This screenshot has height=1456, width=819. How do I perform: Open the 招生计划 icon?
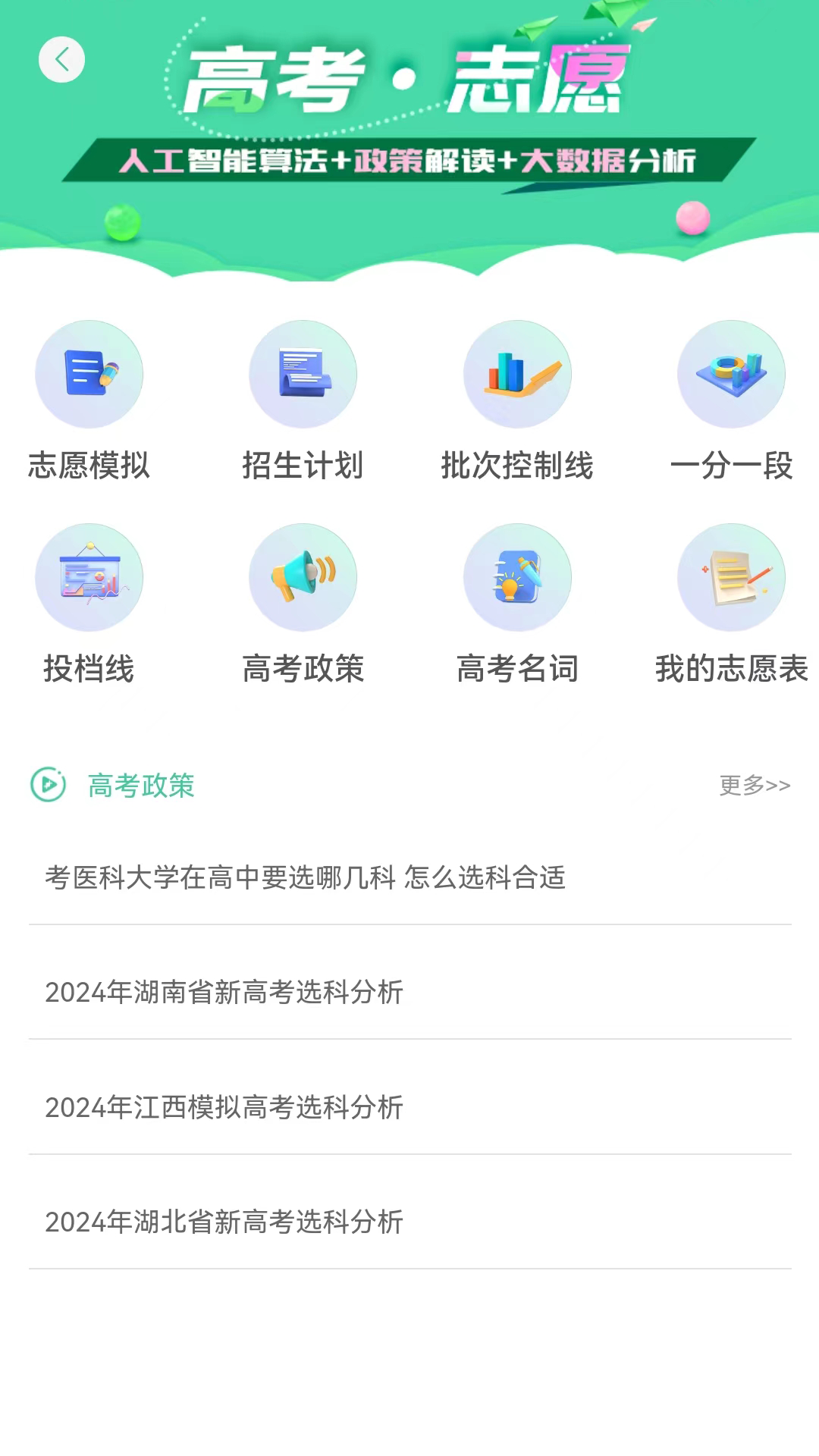point(303,374)
